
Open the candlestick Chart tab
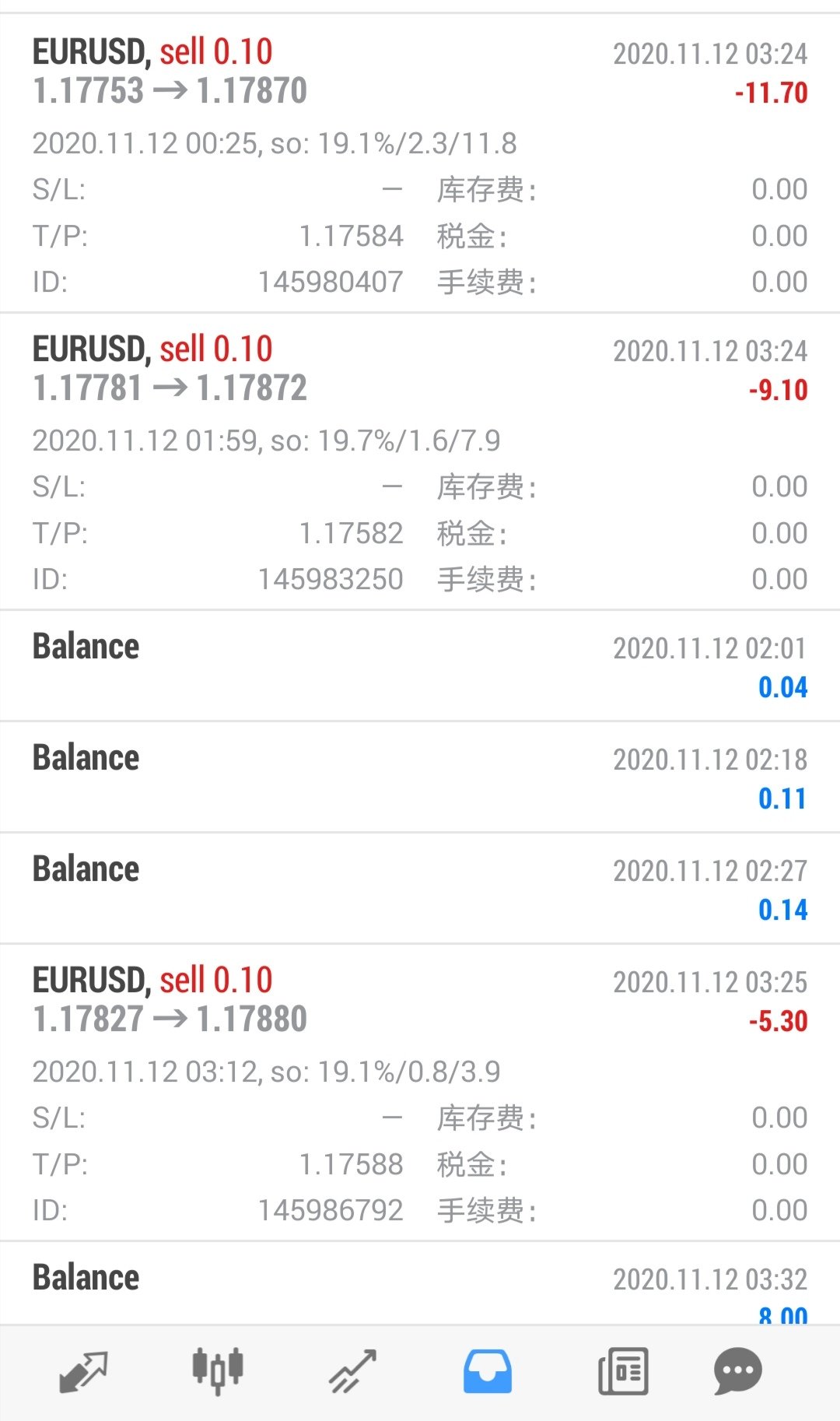218,1370
